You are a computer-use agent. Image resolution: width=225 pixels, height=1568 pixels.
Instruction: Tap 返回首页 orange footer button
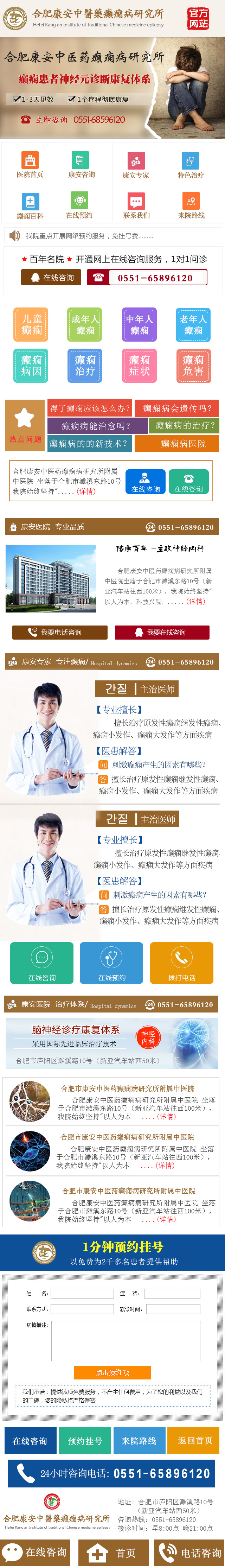tap(195, 1441)
